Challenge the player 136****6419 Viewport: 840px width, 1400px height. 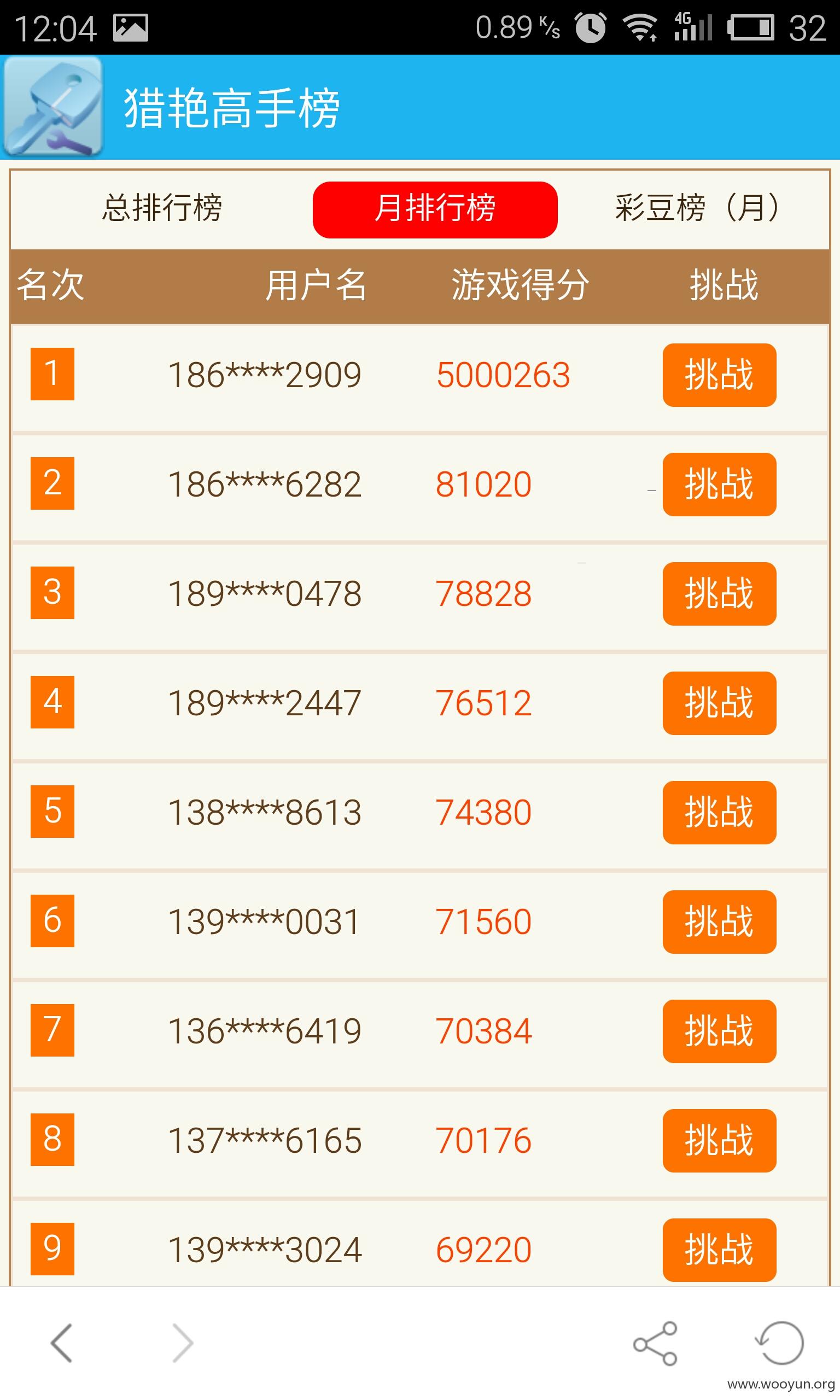coord(719,1031)
